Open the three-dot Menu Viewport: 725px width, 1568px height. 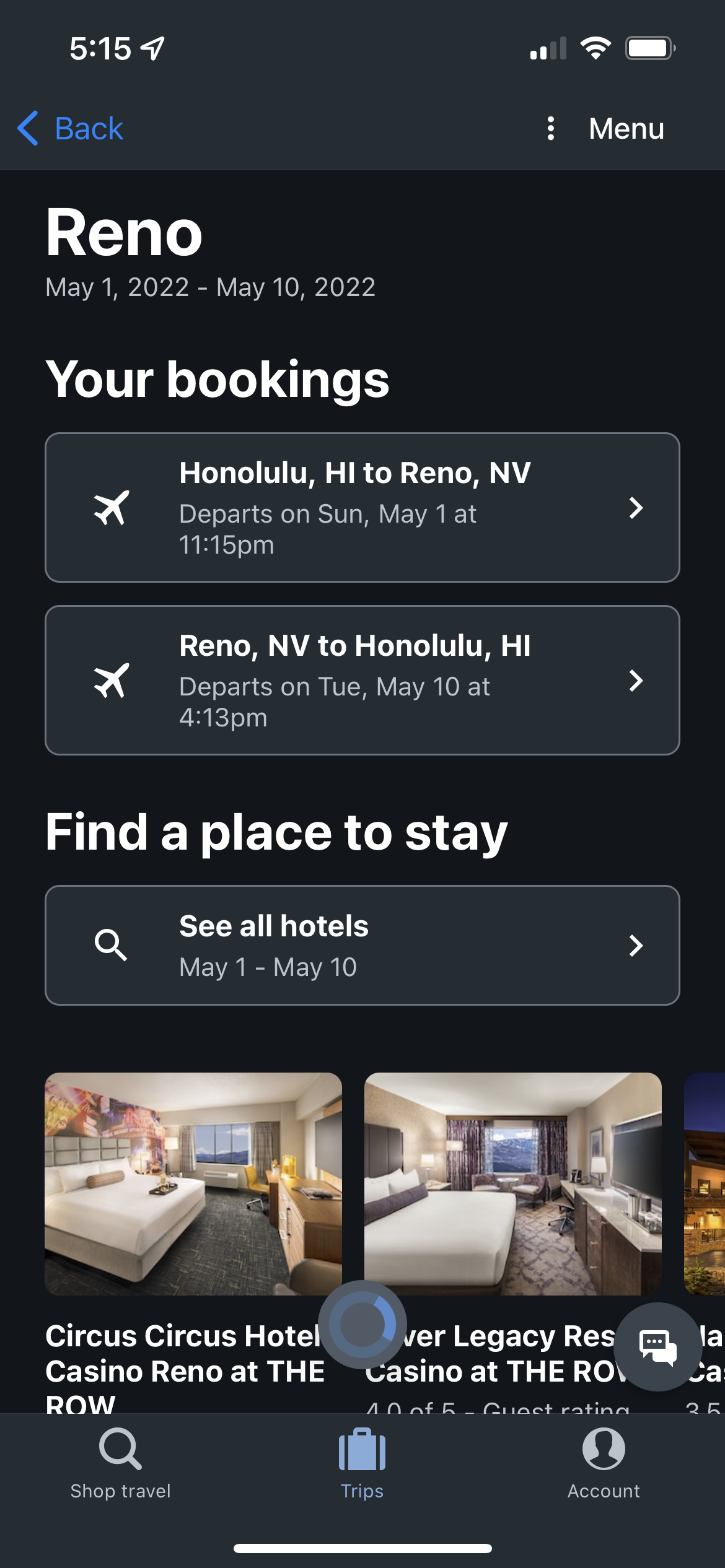click(x=605, y=129)
